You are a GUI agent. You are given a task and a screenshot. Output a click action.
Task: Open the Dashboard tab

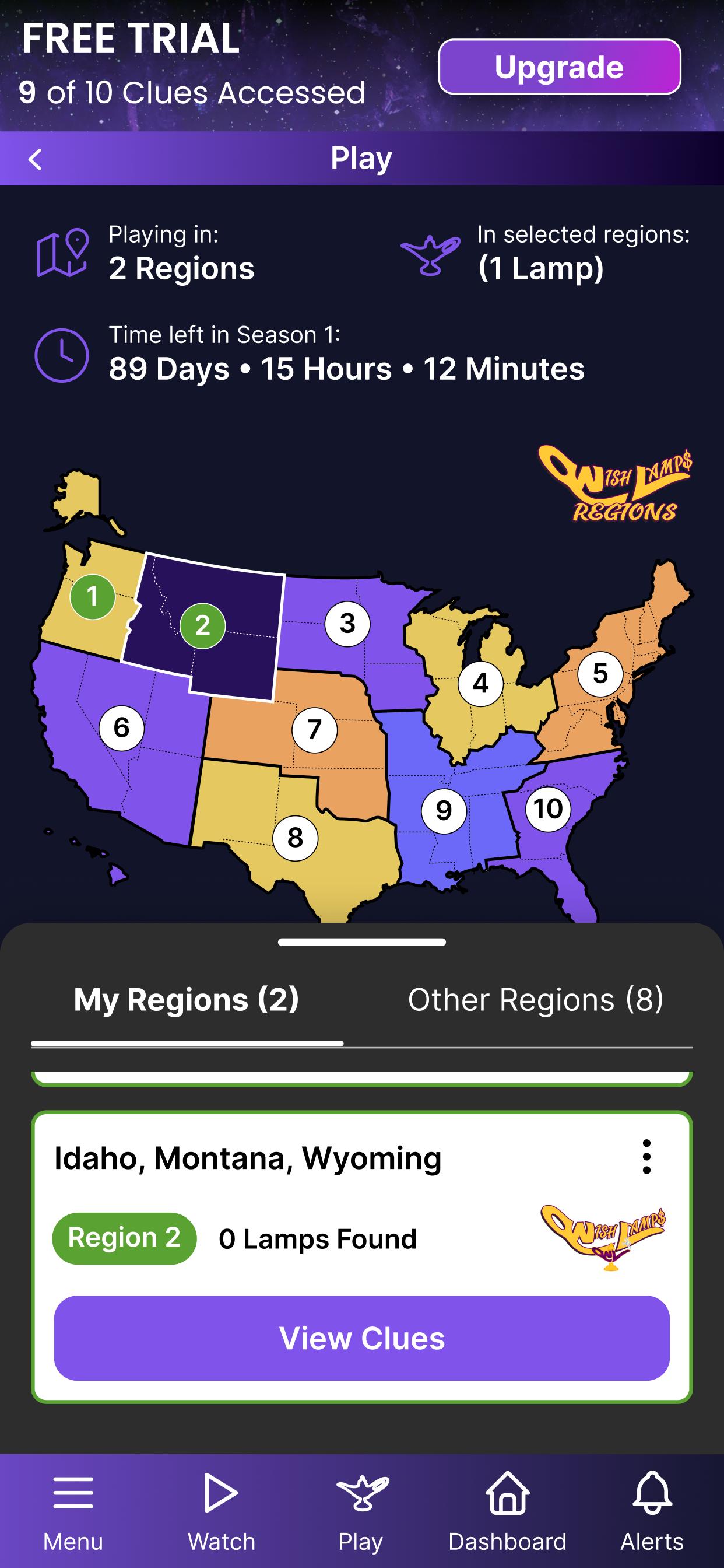[x=507, y=1511]
